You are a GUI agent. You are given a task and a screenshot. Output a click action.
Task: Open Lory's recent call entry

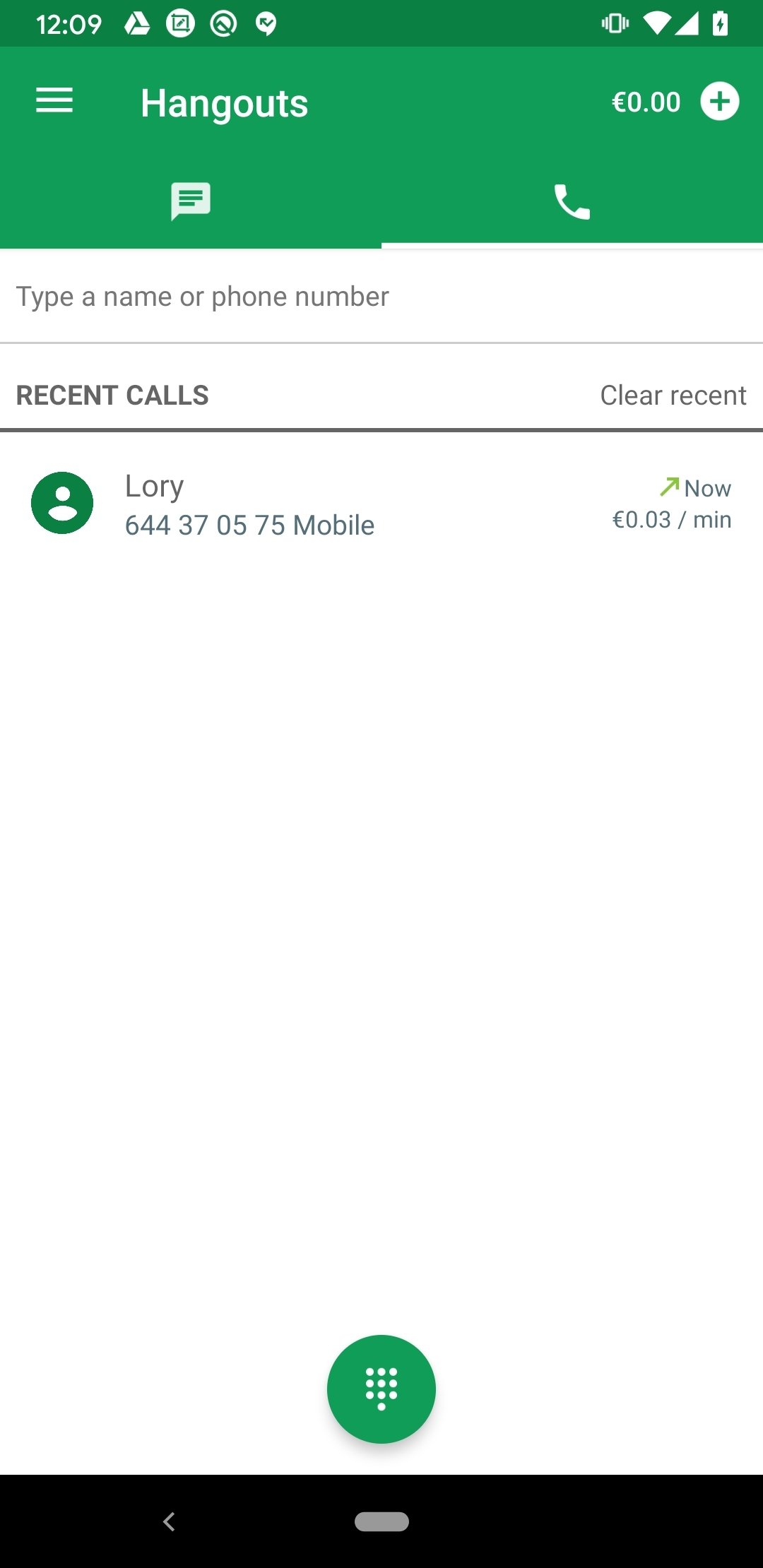point(381,504)
